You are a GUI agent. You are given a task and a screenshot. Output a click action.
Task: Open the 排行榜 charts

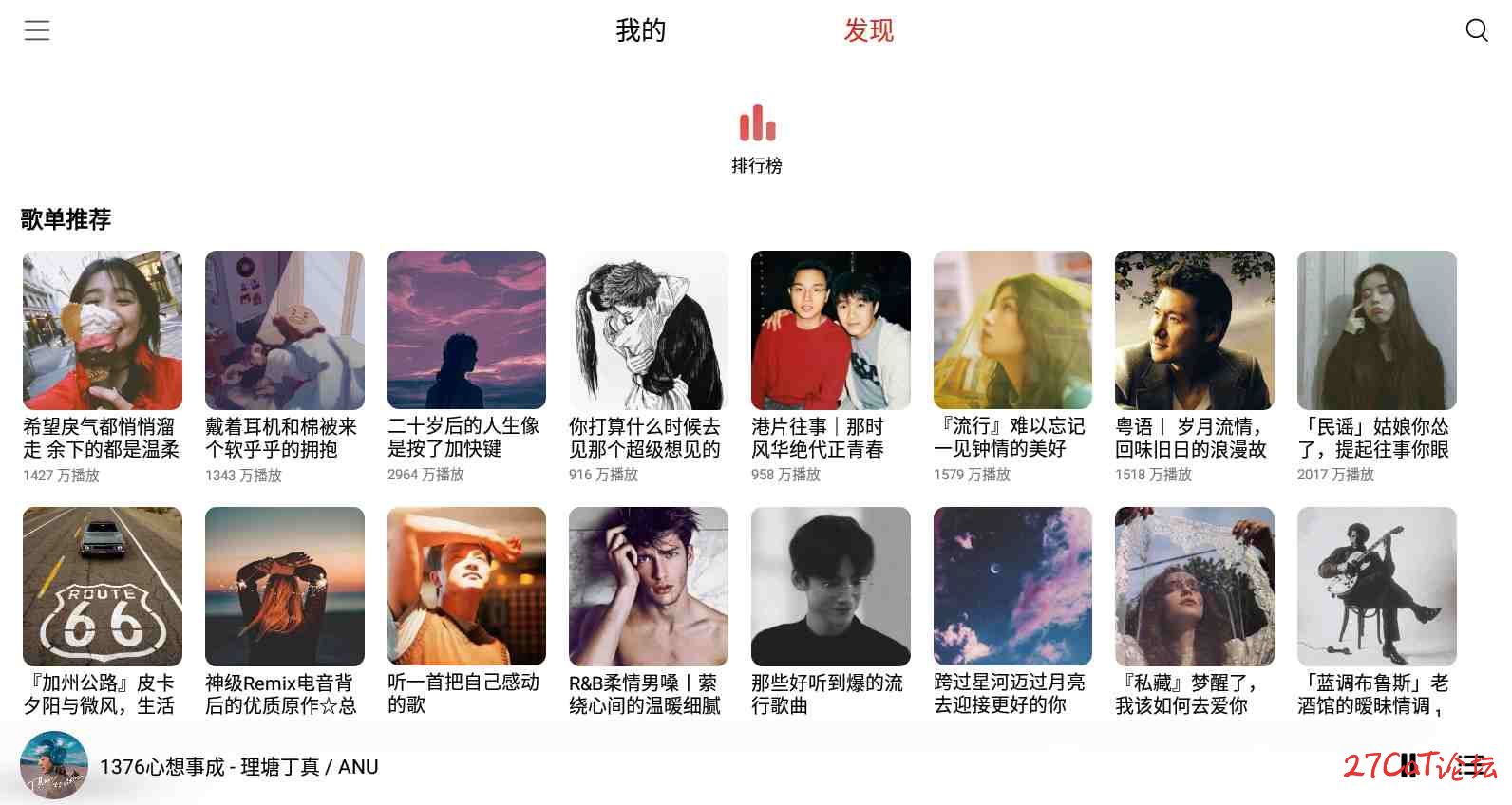pyautogui.click(x=757, y=139)
